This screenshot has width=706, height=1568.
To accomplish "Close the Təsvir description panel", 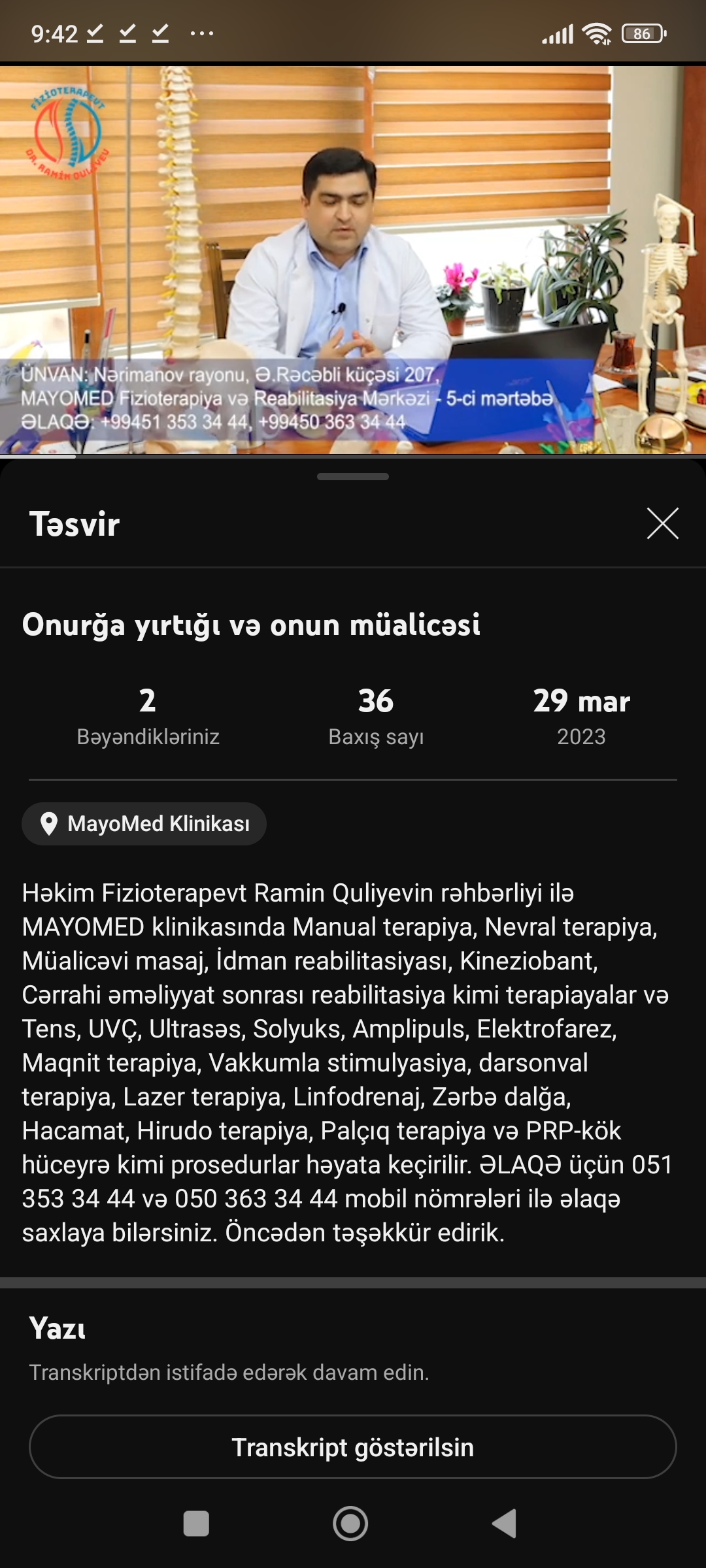I will [662, 523].
